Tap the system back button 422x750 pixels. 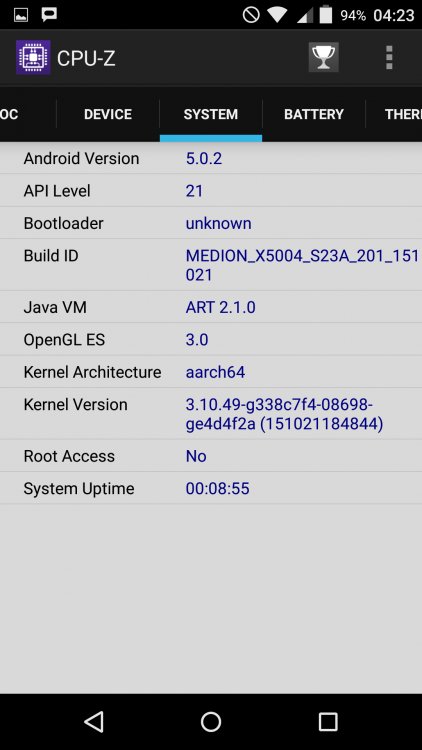tap(94, 721)
